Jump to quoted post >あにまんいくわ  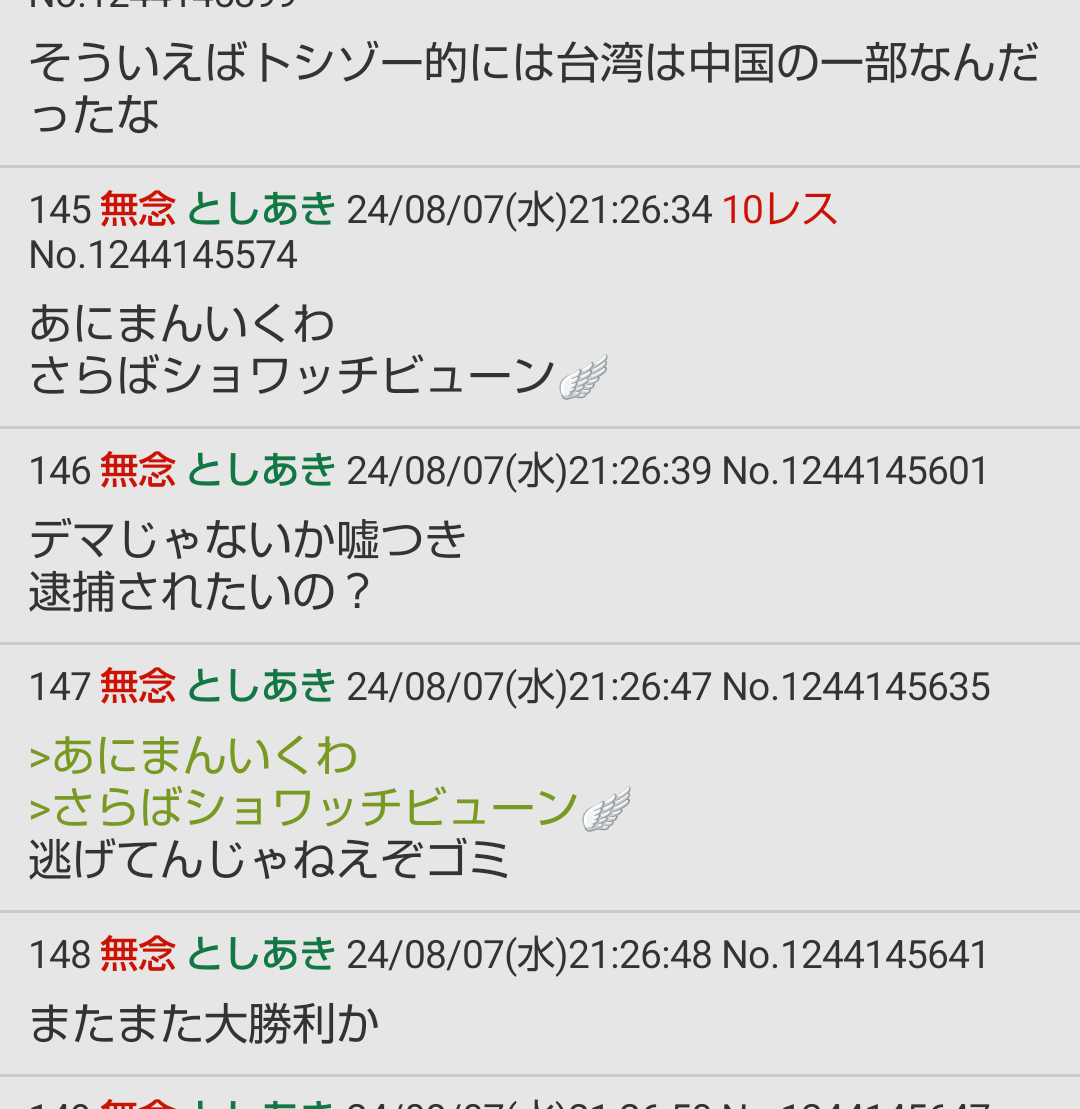(x=194, y=756)
